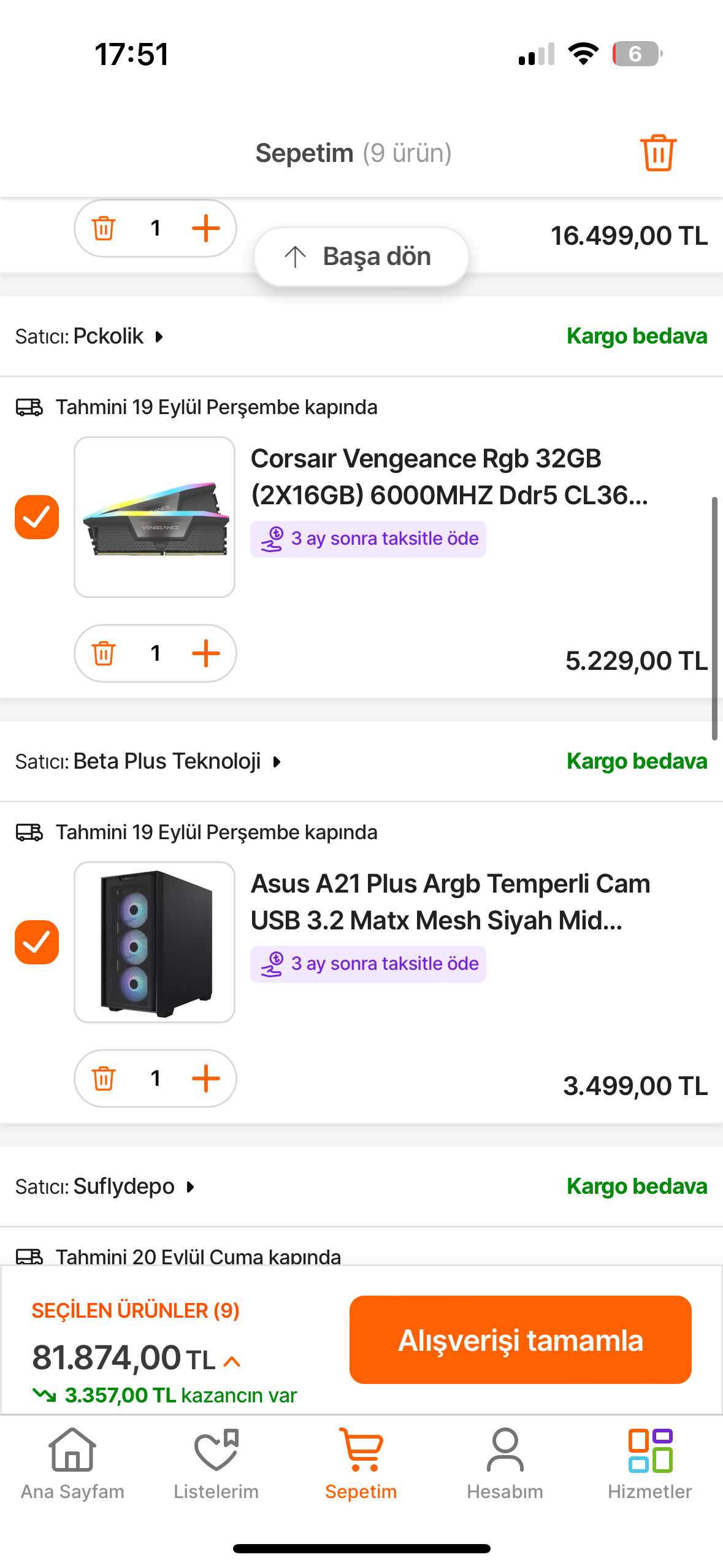
Task: Switch to the Listelerim tab
Action: tap(216, 1464)
